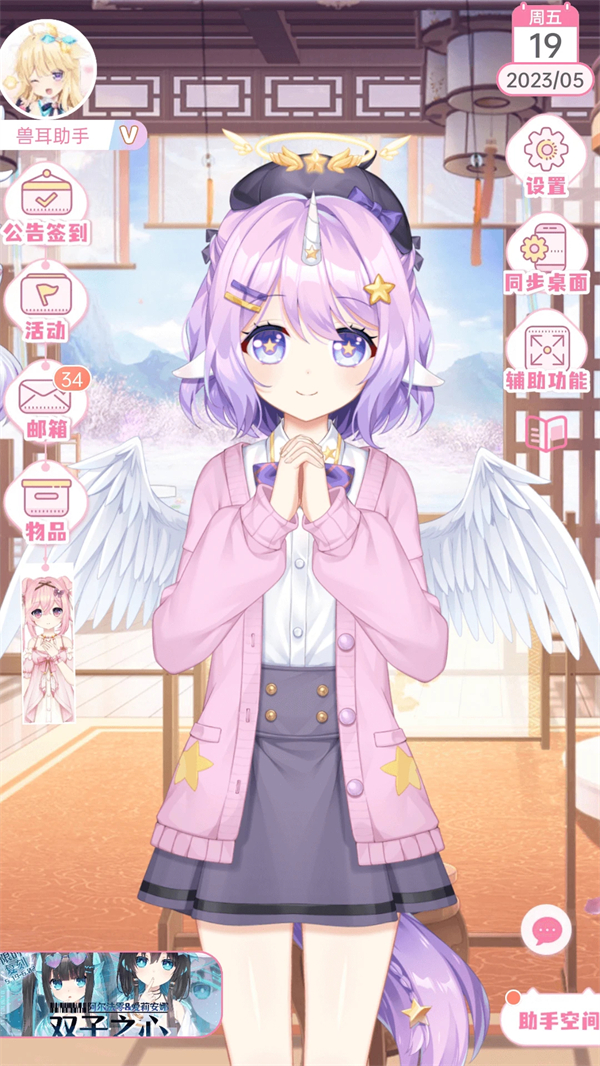Viewport: 600px width, 1066px height.
Task: Open the book icon guide
Action: pos(546,434)
